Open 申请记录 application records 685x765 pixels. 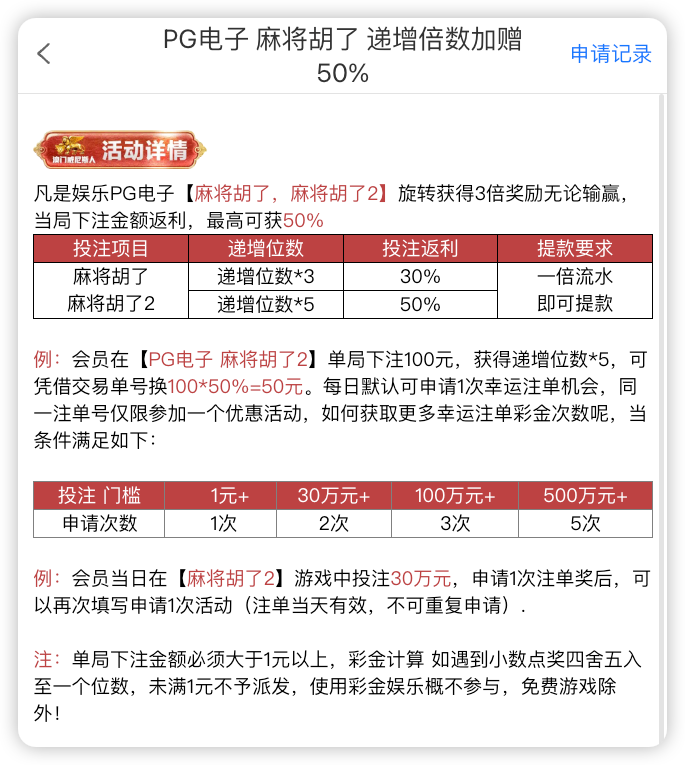[x=611, y=54]
